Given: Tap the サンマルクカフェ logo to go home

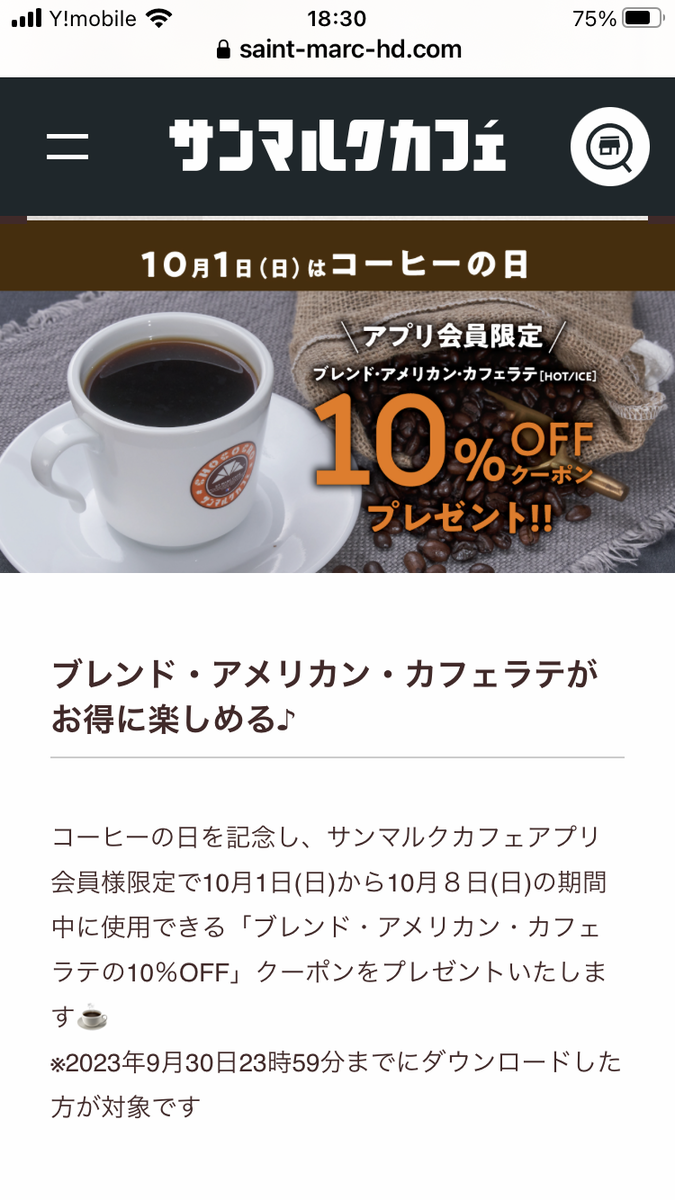Looking at the screenshot, I should pos(338,147).
